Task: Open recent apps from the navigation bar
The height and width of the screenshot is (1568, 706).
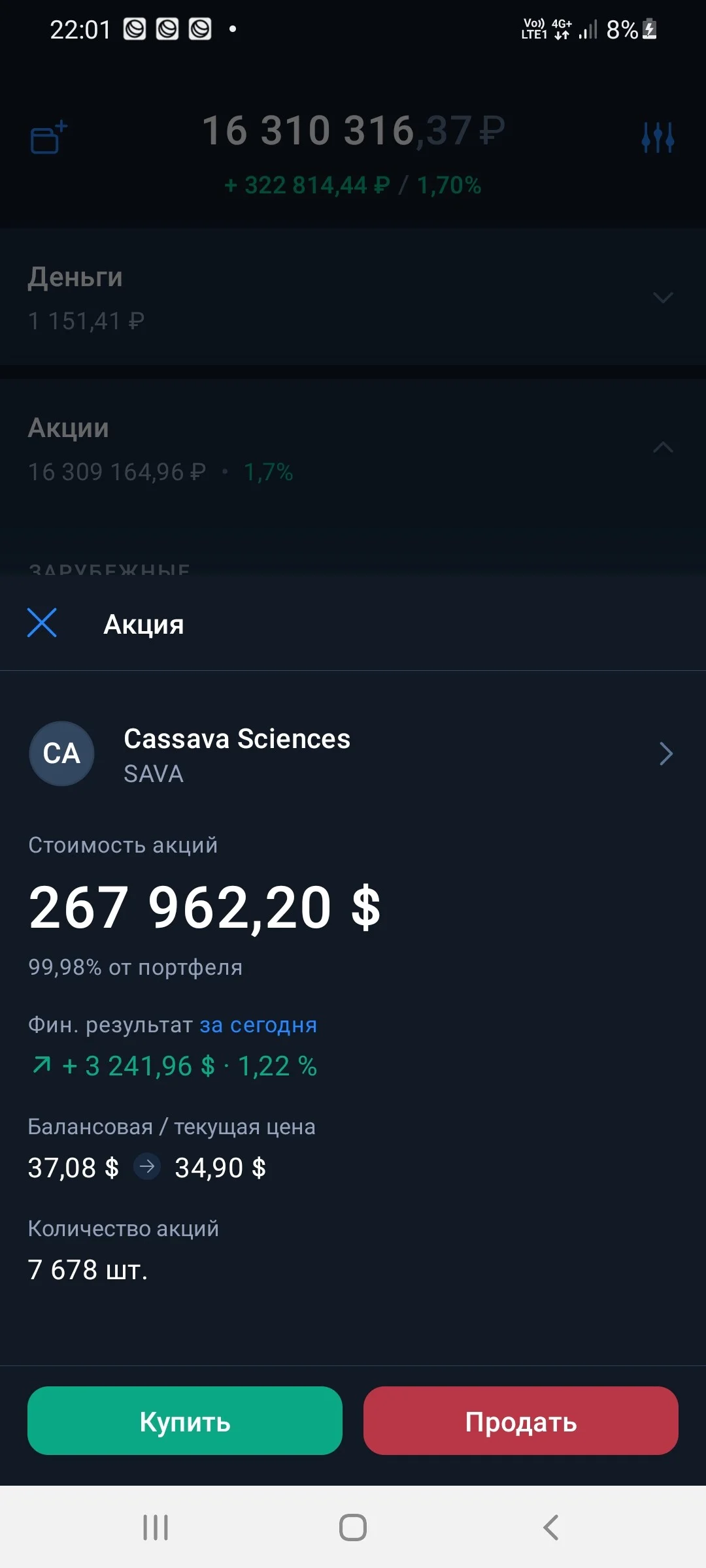Action: click(156, 1527)
